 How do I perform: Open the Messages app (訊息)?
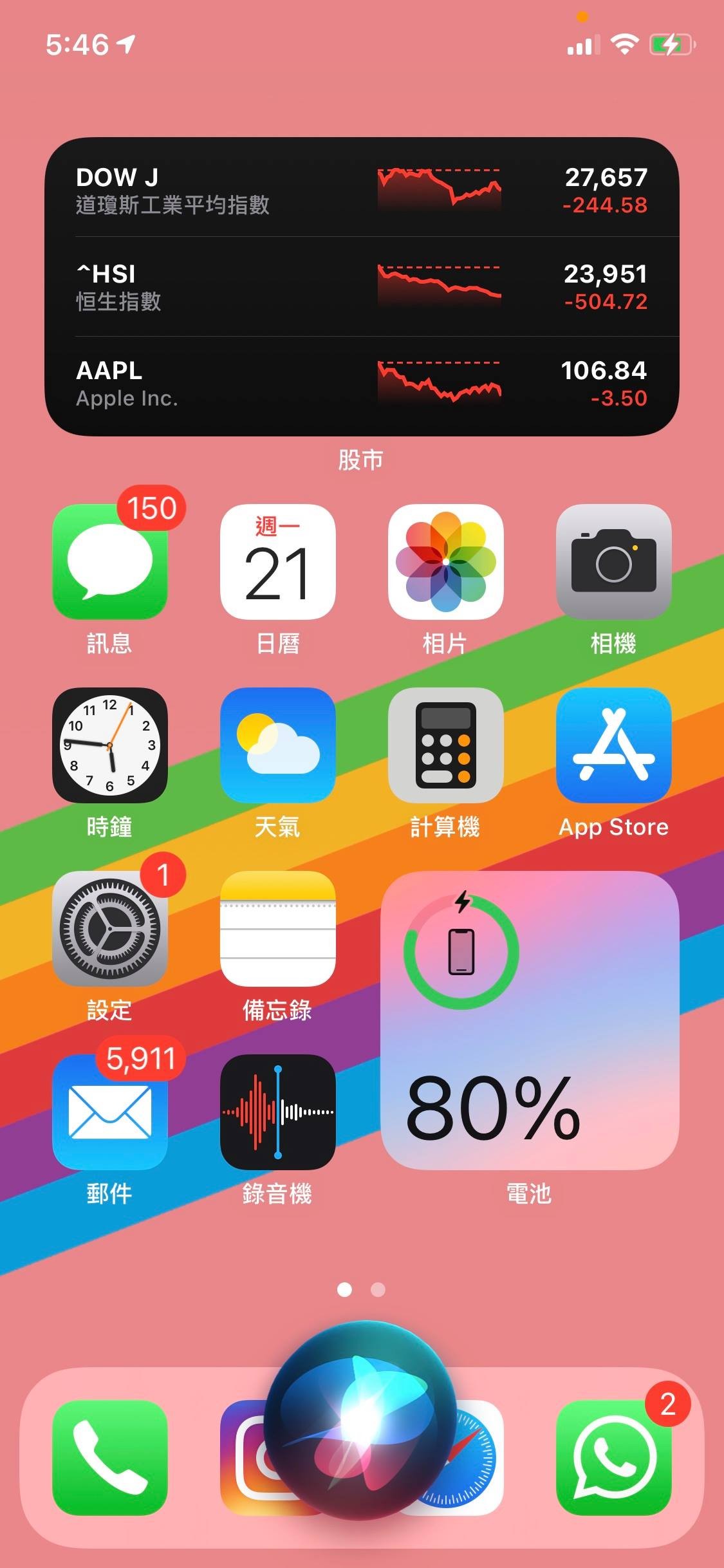click(x=109, y=561)
